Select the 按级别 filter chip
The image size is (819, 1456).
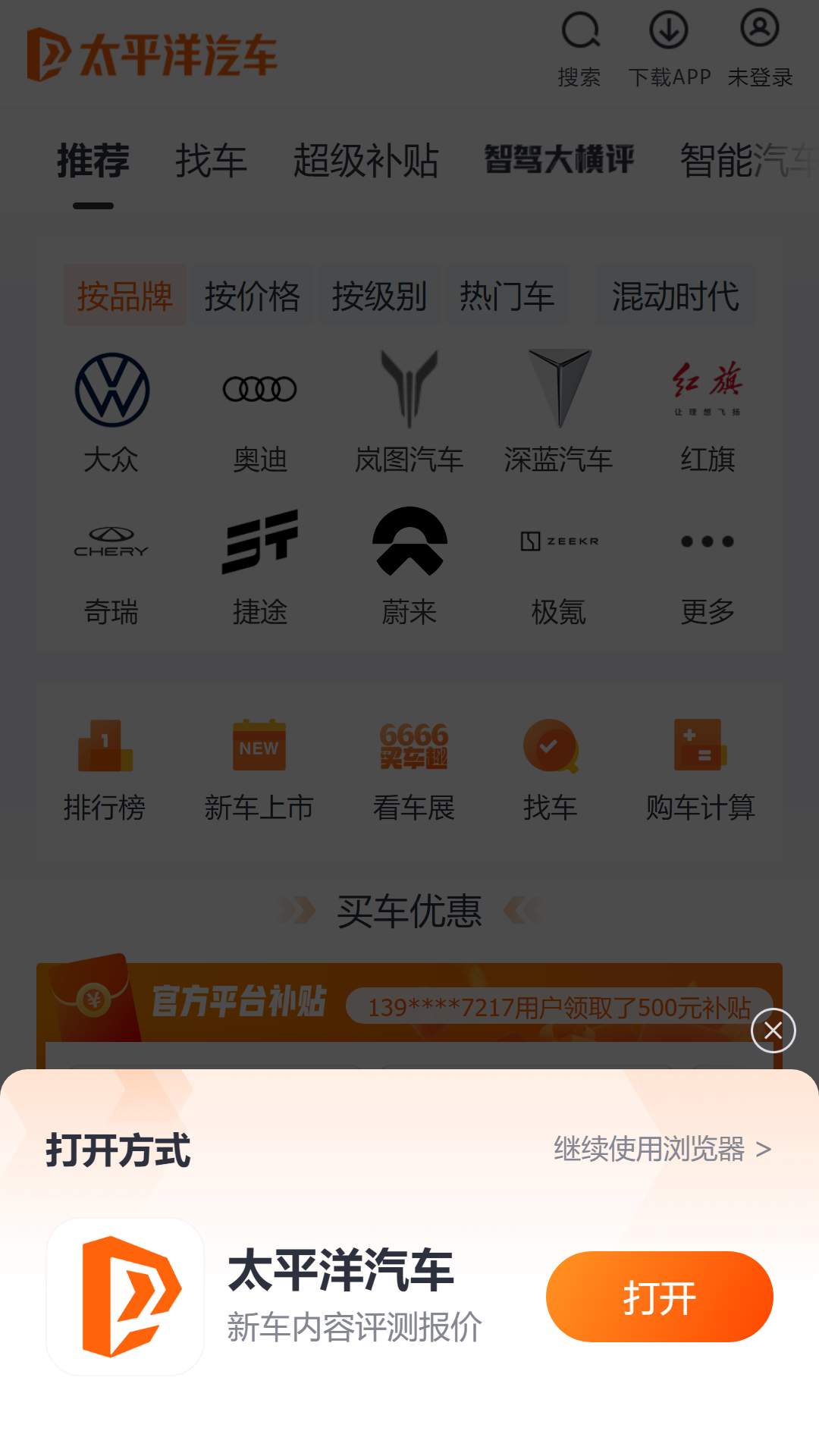(379, 296)
